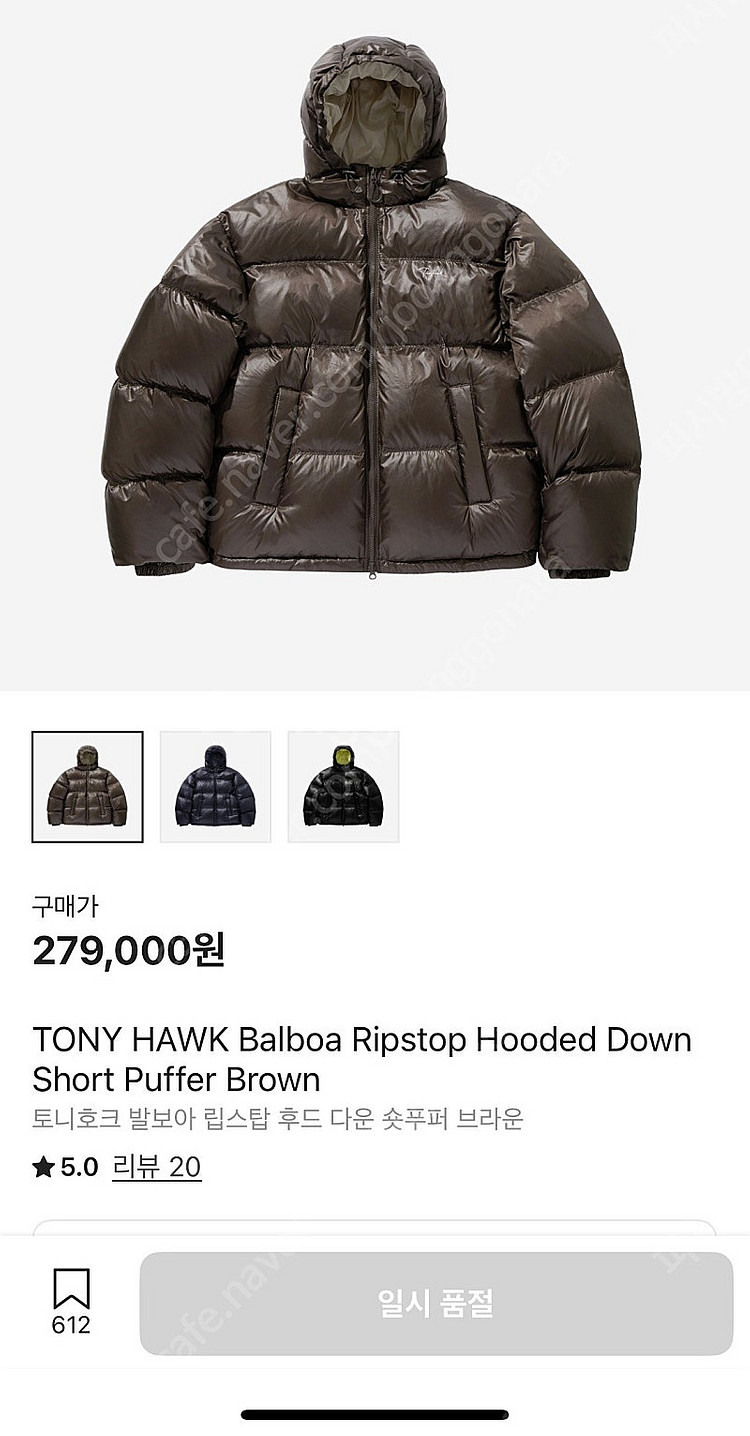
Task: Select the navy jacket color thumbnail
Action: point(215,787)
